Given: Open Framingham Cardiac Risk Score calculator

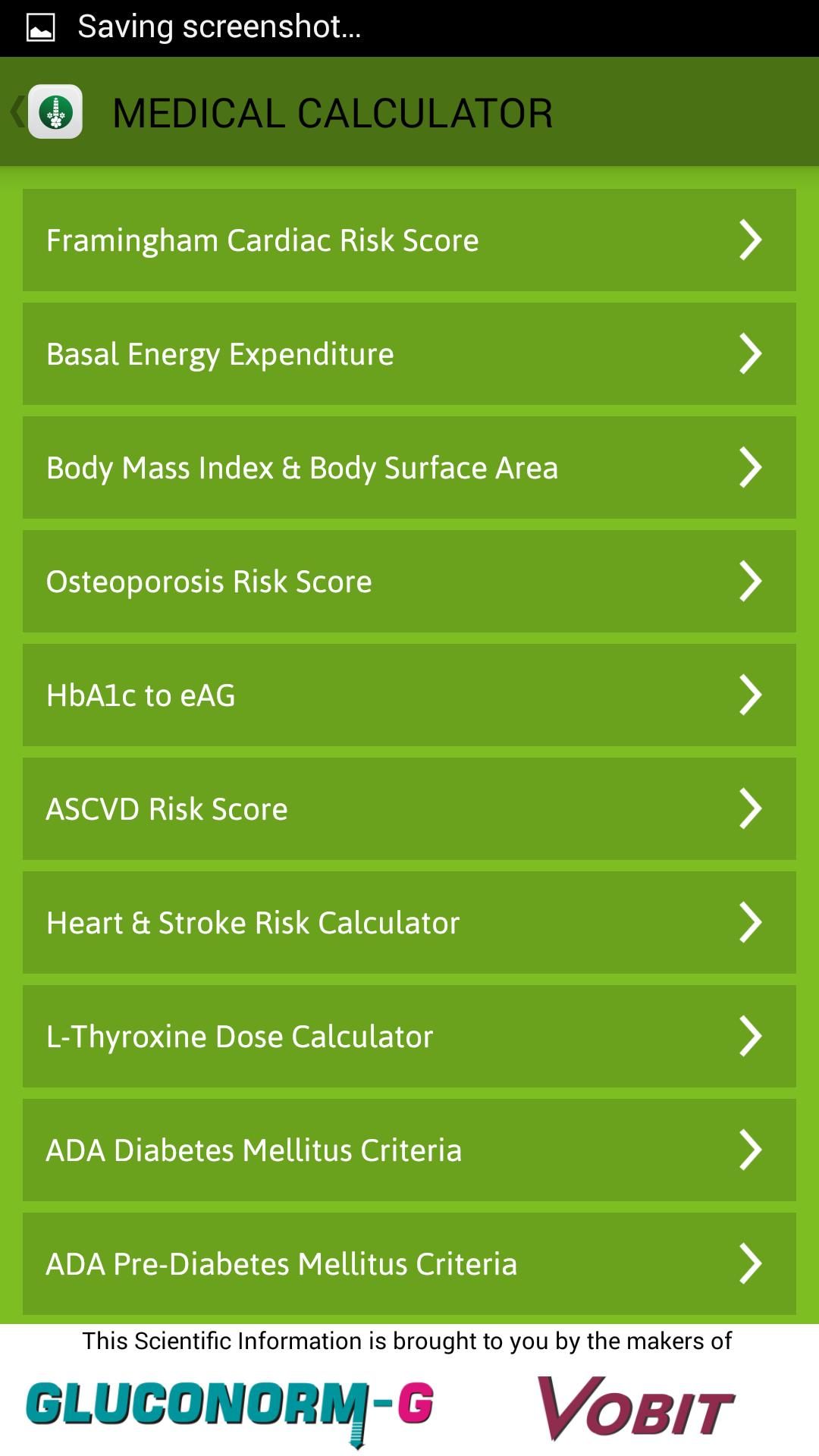Looking at the screenshot, I should click(409, 240).
